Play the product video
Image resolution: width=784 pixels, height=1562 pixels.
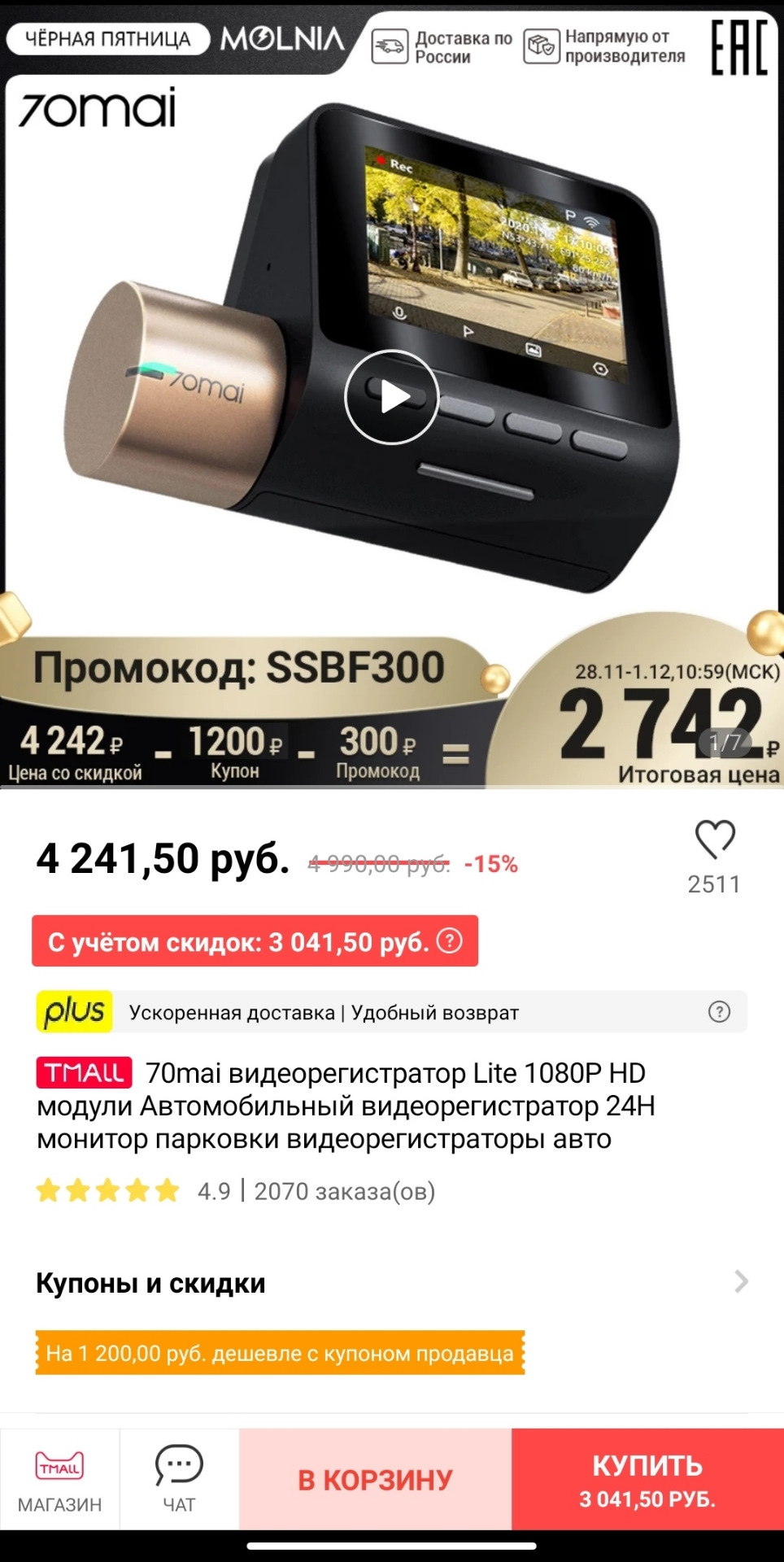pyautogui.click(x=392, y=397)
